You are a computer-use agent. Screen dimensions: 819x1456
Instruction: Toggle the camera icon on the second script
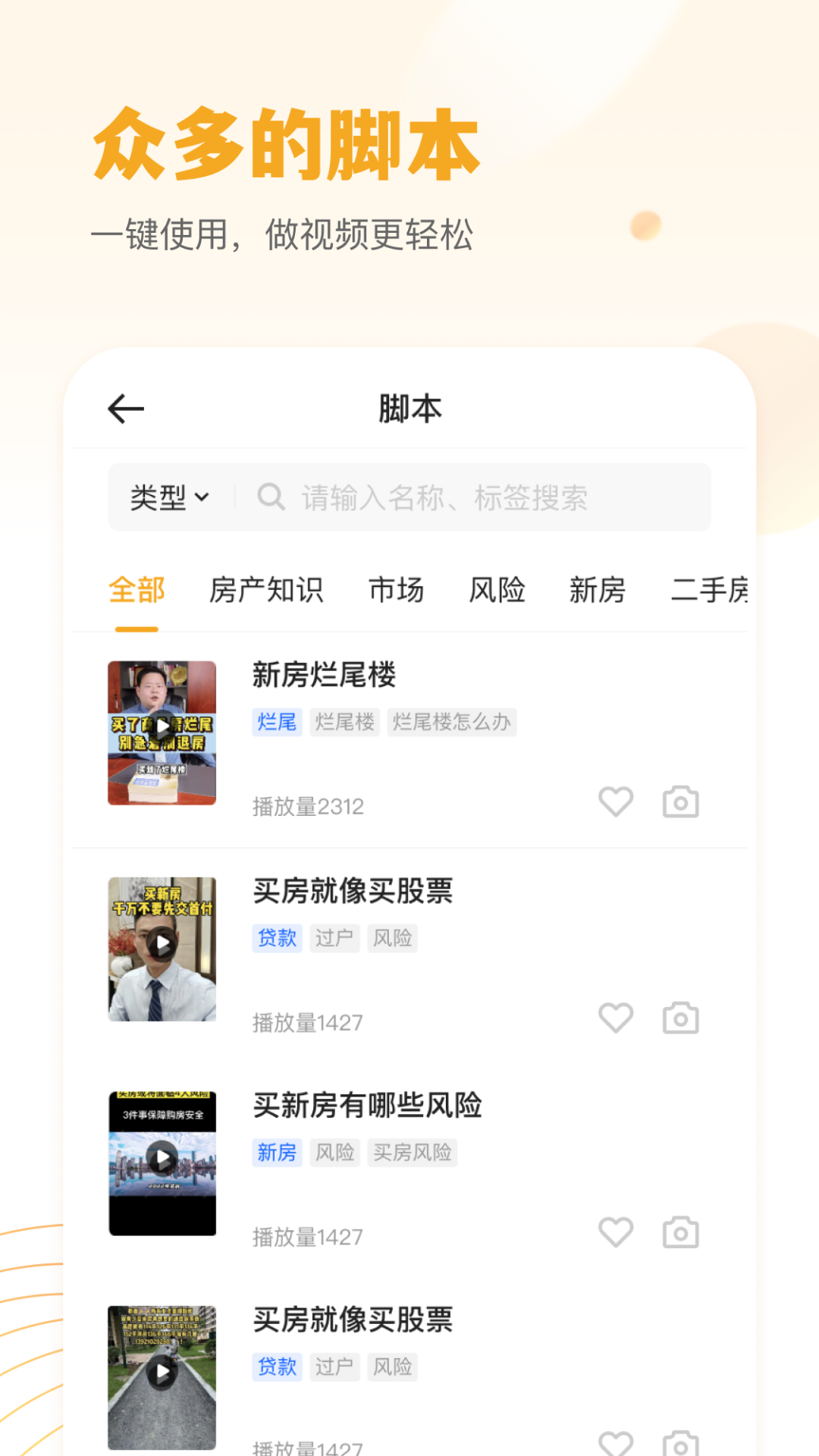click(x=680, y=1017)
